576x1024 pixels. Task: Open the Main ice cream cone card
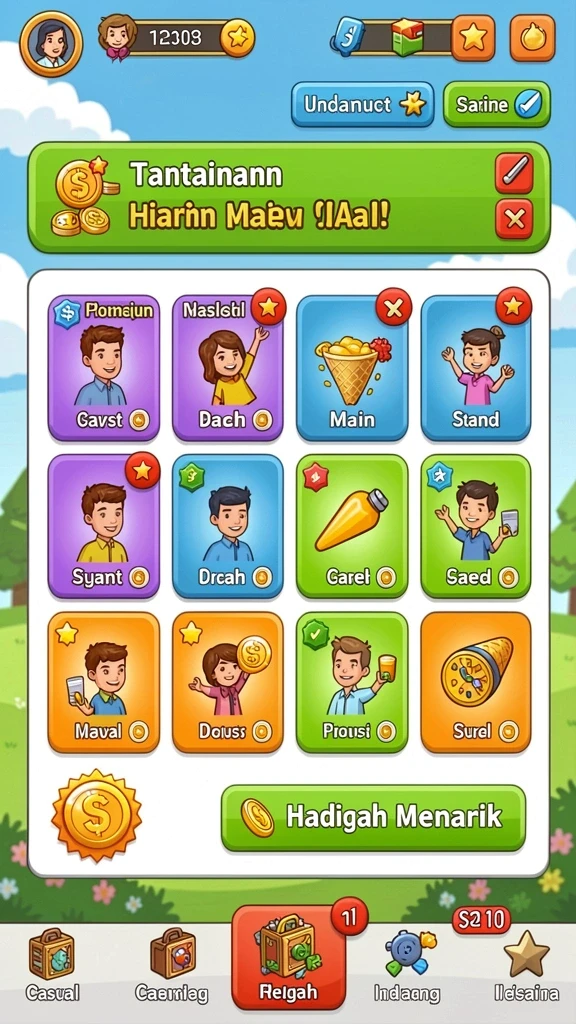point(352,368)
